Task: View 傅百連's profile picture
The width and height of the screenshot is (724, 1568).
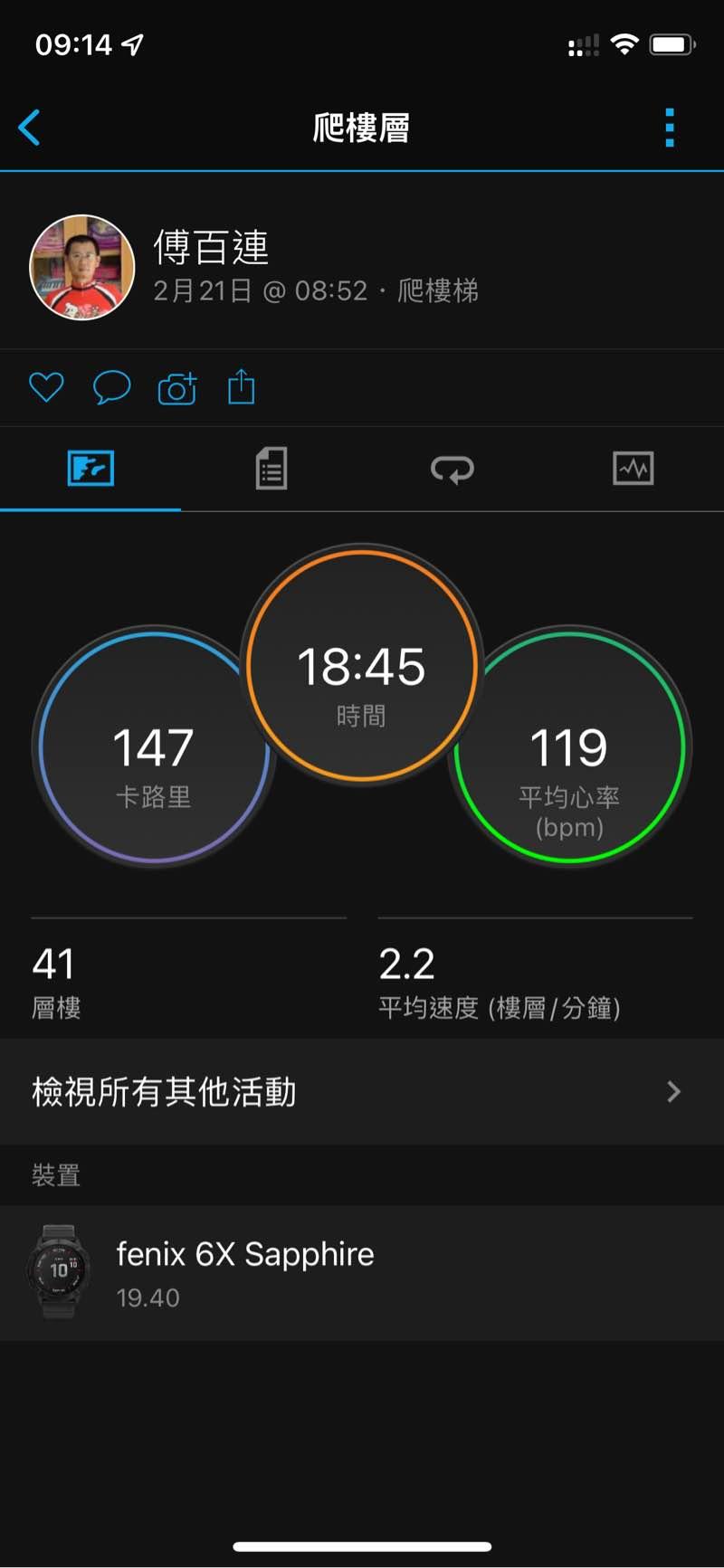Action: [82, 268]
